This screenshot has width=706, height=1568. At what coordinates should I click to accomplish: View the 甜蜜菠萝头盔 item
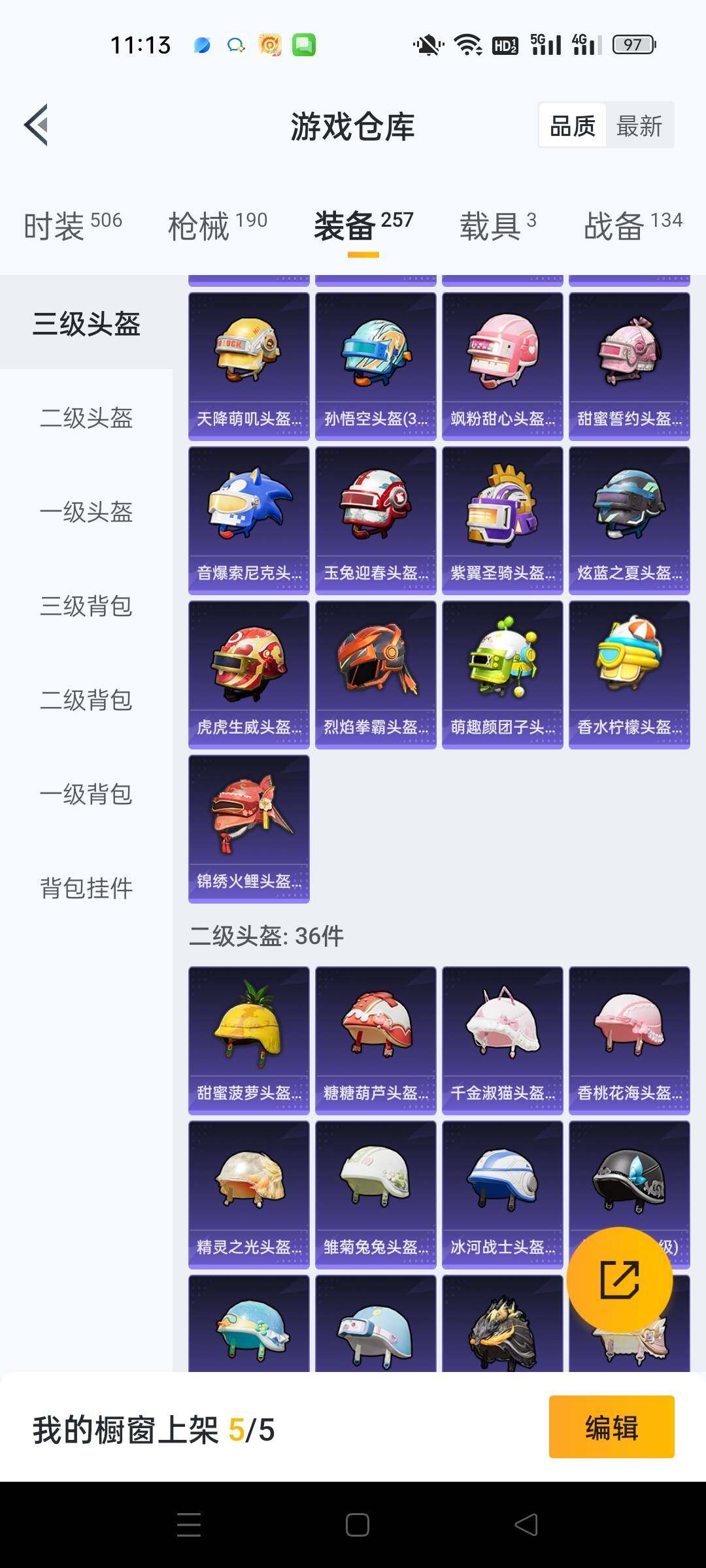[x=248, y=1040]
